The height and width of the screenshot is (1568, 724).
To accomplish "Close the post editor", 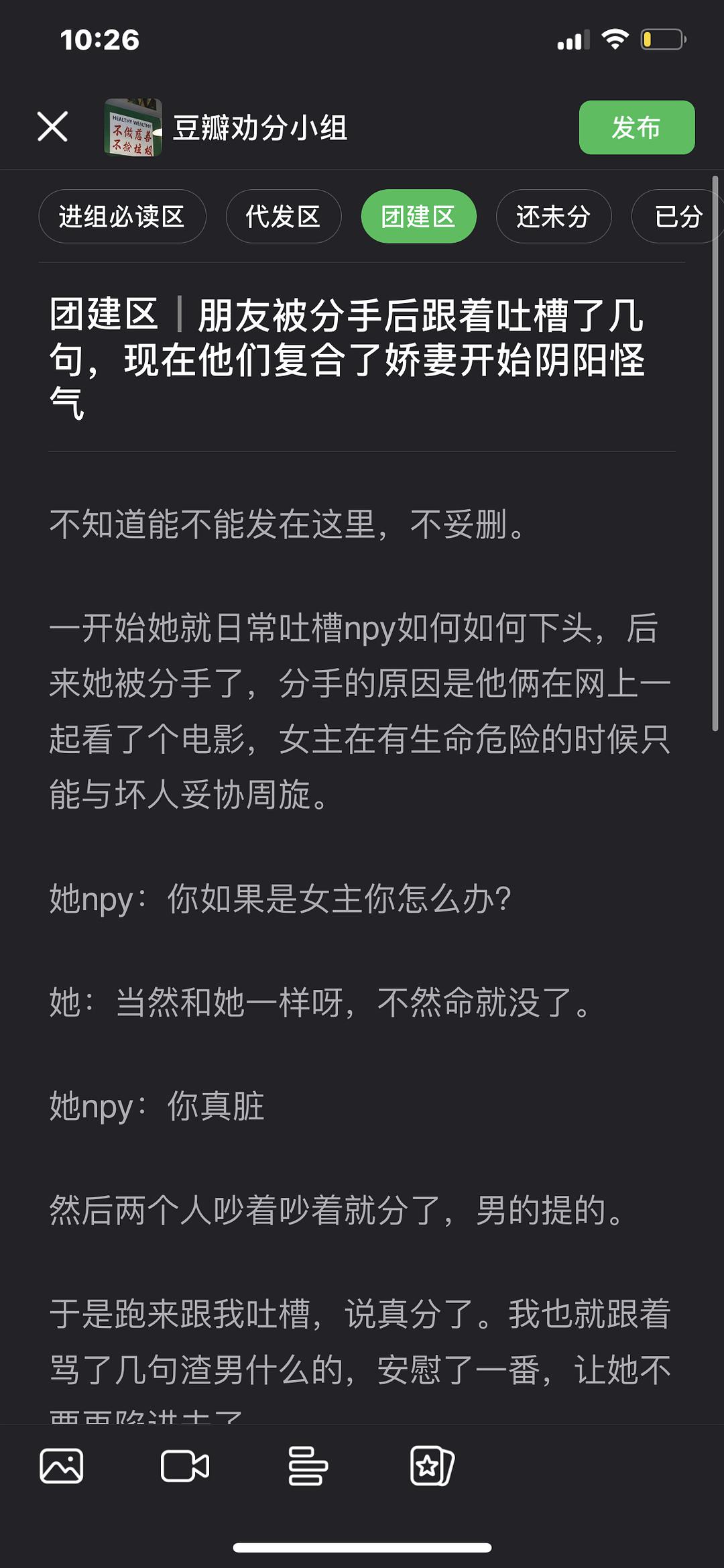I will click(x=52, y=127).
